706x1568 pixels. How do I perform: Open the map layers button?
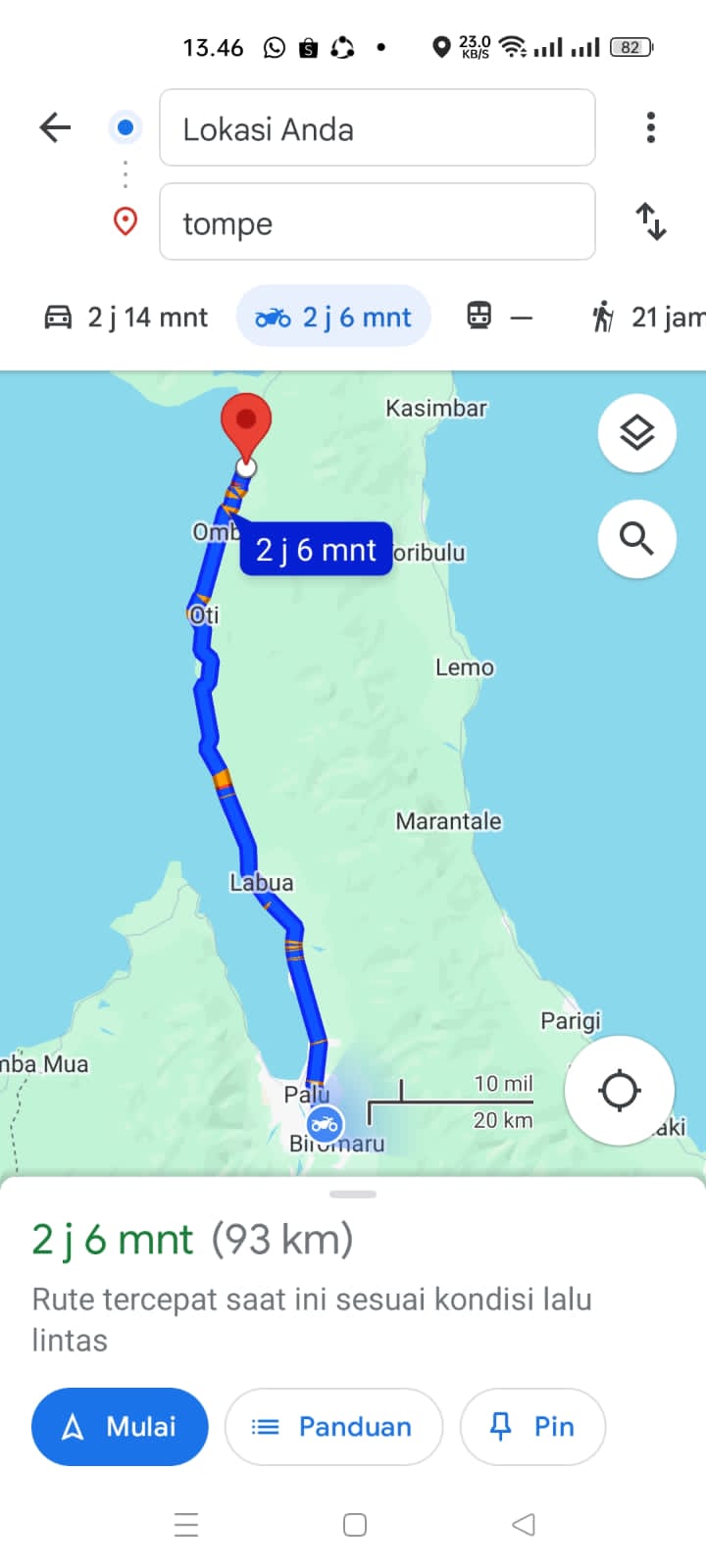pos(637,433)
